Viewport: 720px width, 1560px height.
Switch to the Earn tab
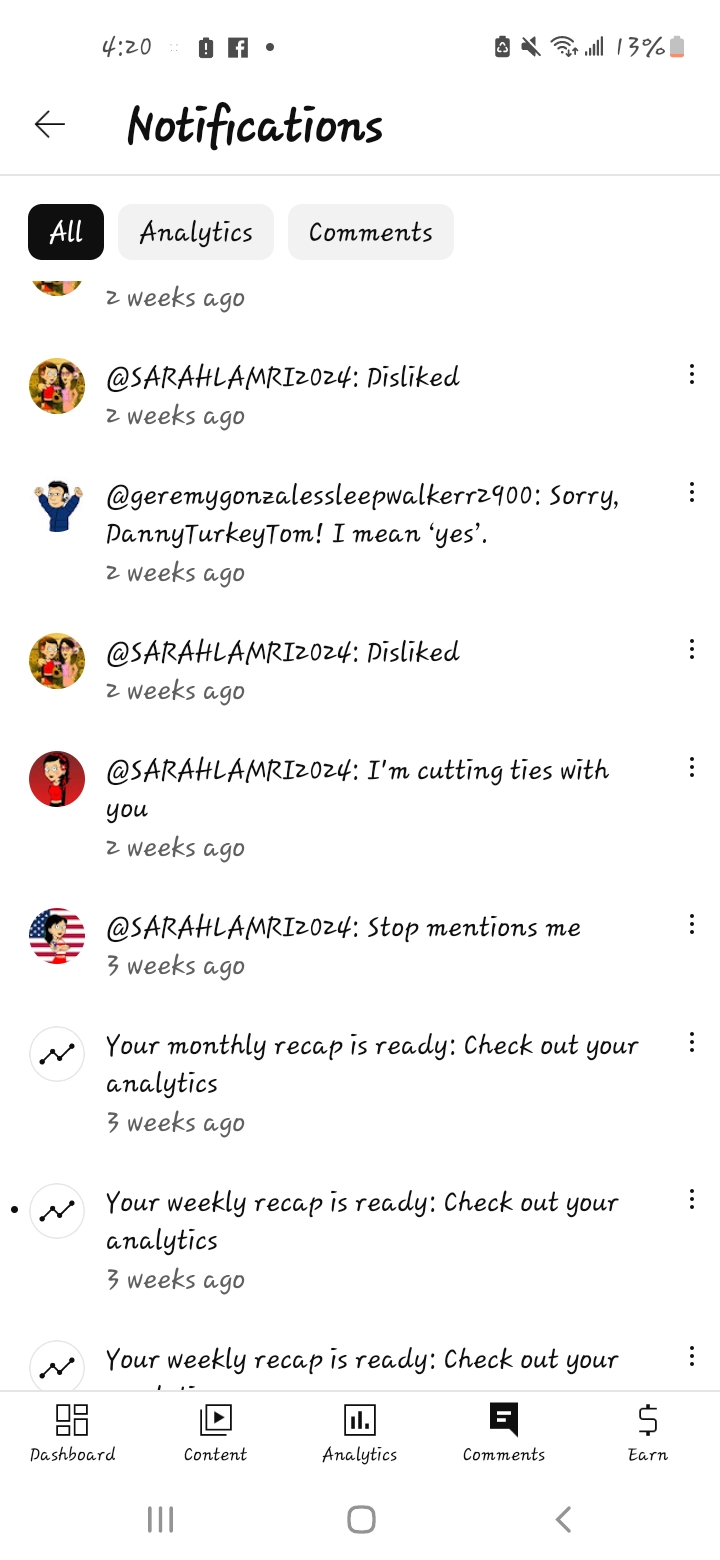(647, 1432)
